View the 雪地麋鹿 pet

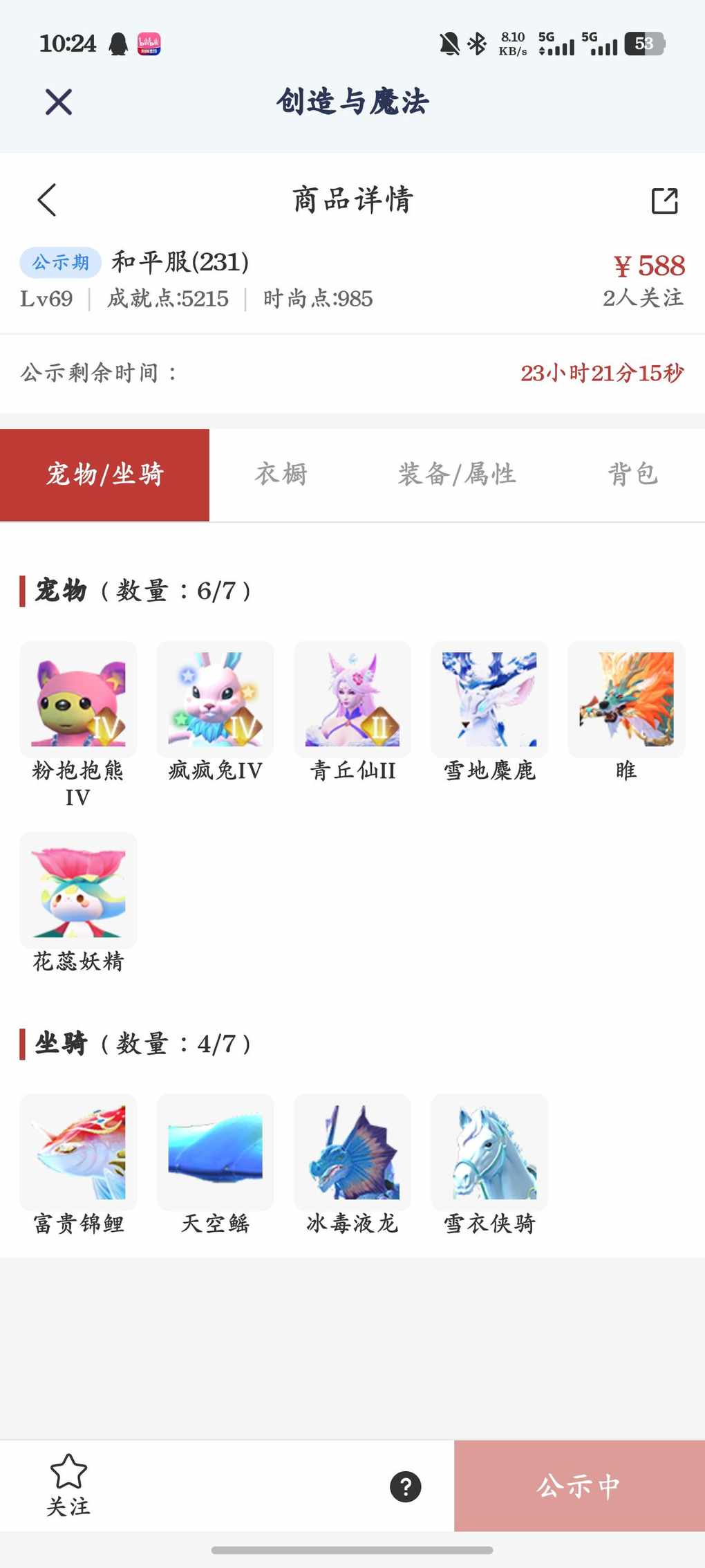(489, 699)
